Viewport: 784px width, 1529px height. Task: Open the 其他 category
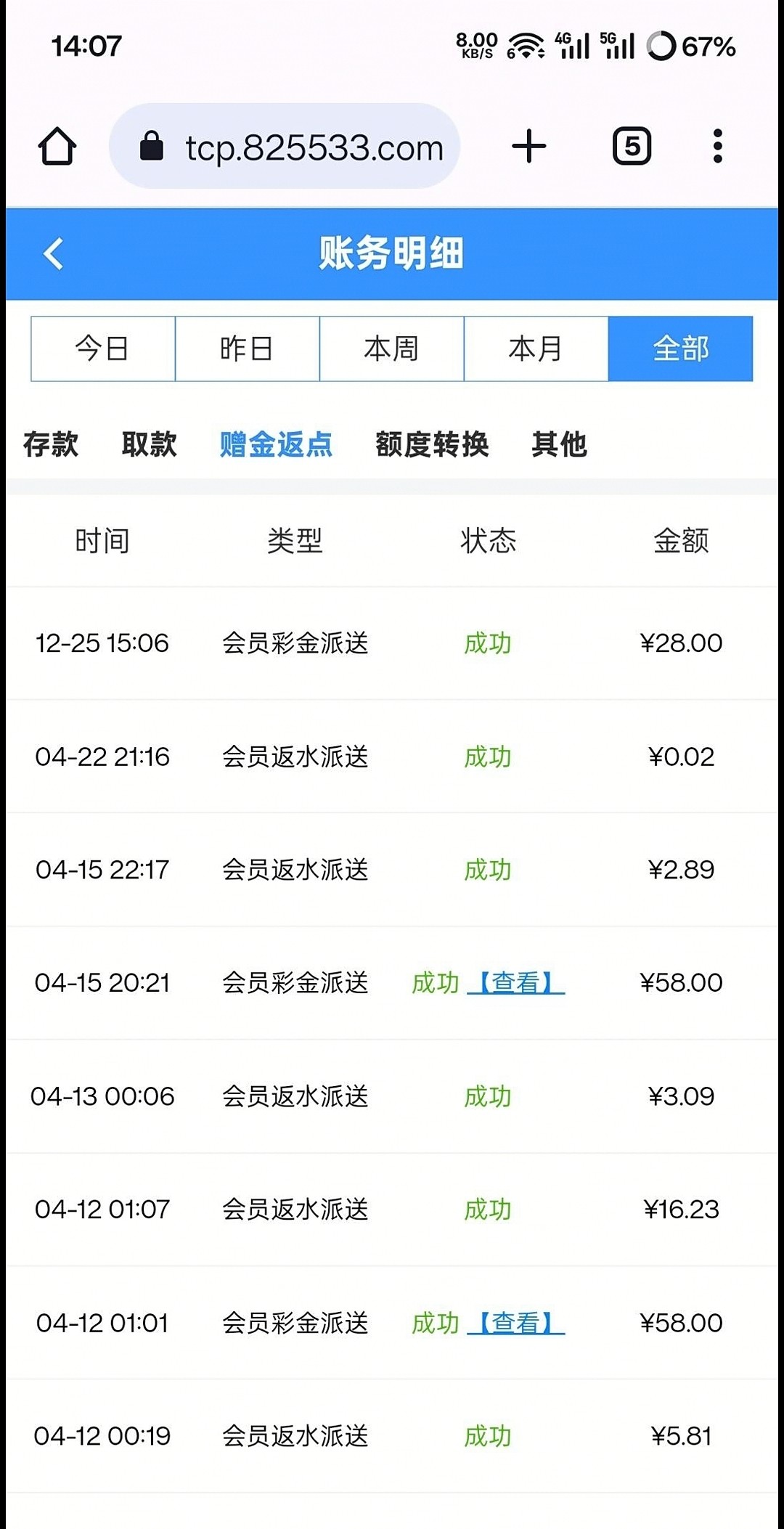coord(559,444)
